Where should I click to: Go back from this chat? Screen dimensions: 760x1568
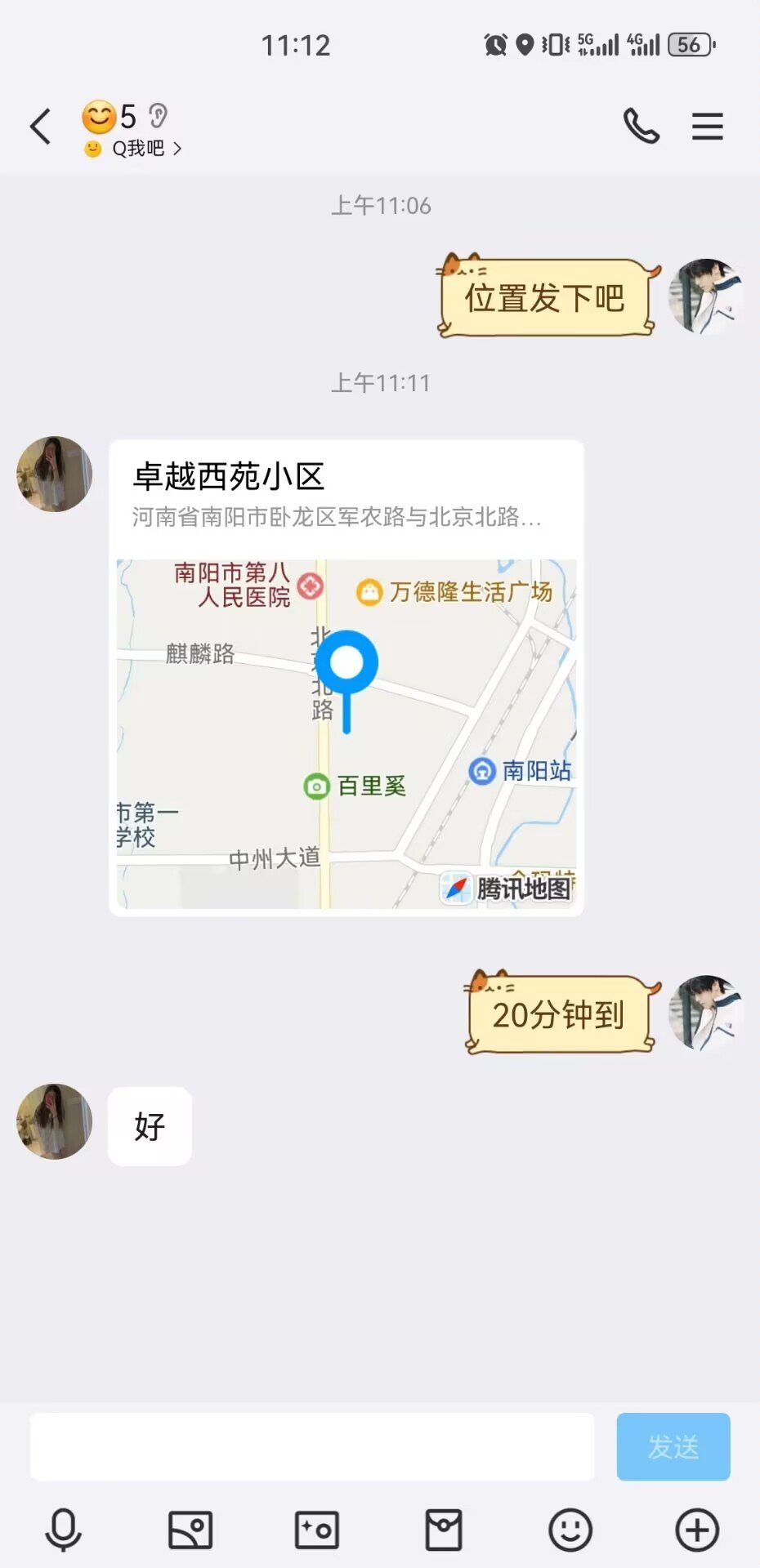(x=41, y=127)
